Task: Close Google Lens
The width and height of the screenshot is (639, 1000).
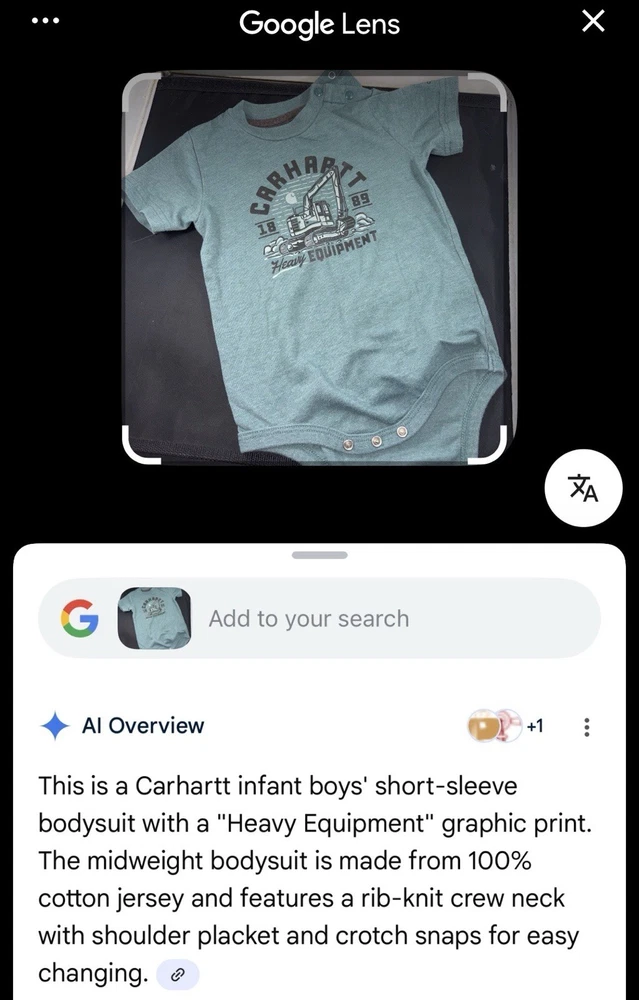Action: 593,21
